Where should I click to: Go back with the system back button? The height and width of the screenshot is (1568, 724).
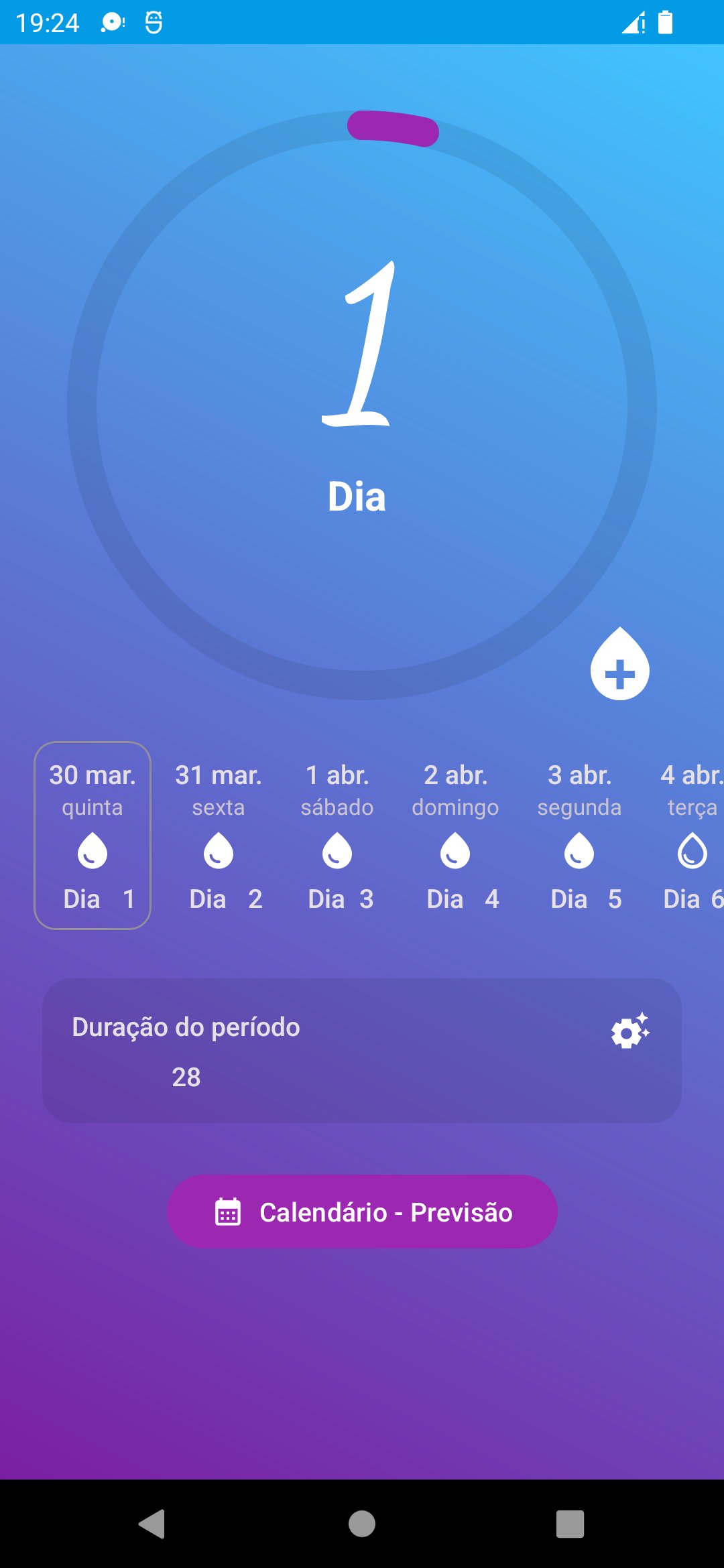[152, 1524]
